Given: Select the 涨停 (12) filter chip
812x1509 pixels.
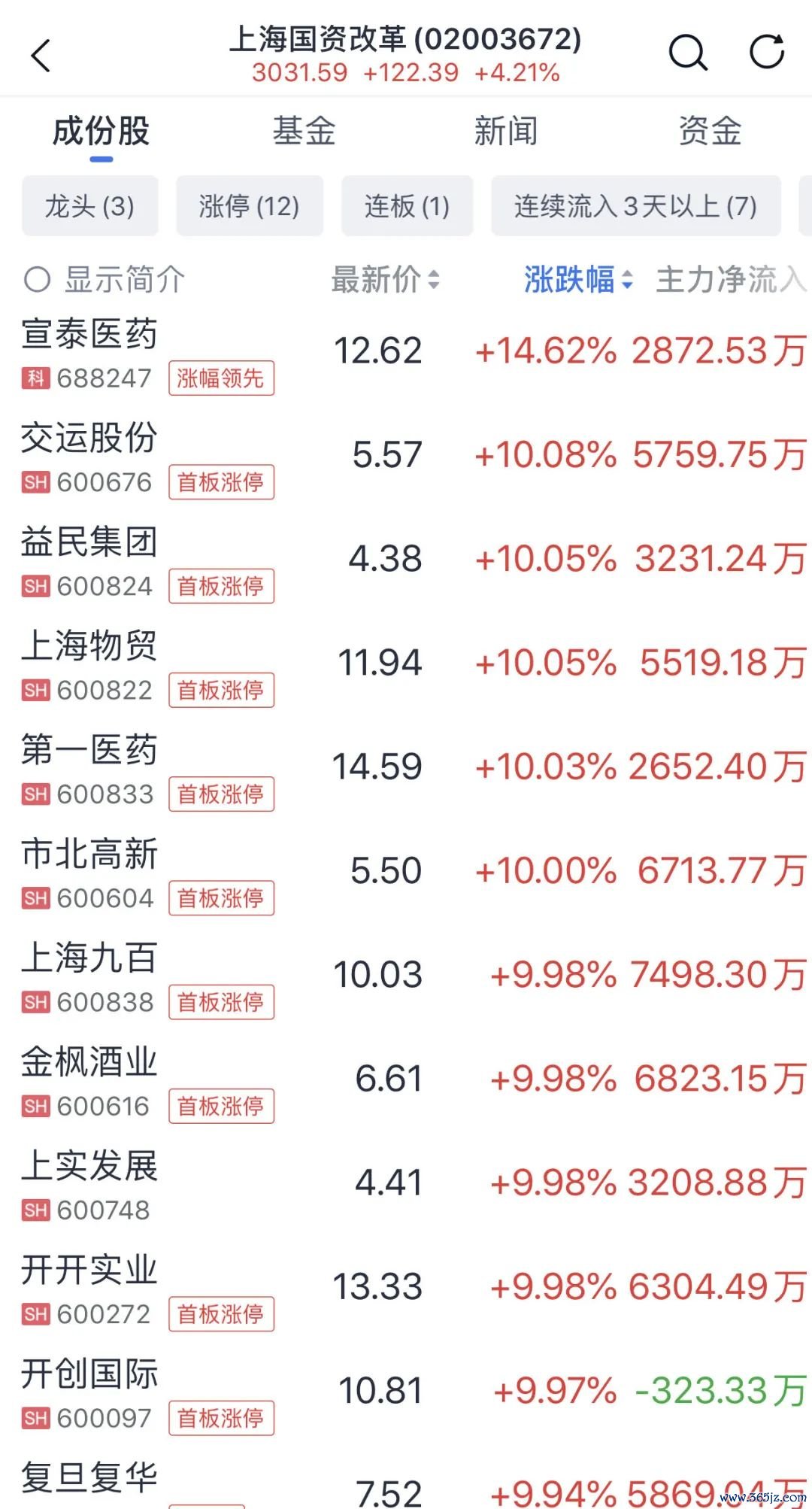Looking at the screenshot, I should 250,205.
